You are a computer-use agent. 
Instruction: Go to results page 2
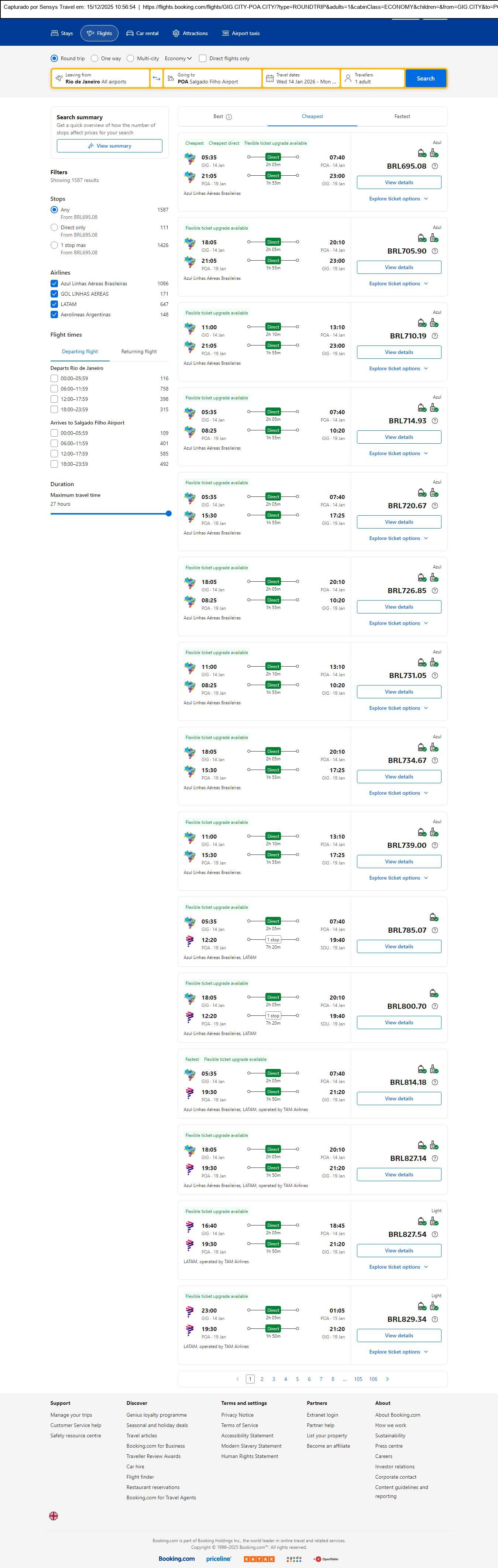click(262, 1379)
